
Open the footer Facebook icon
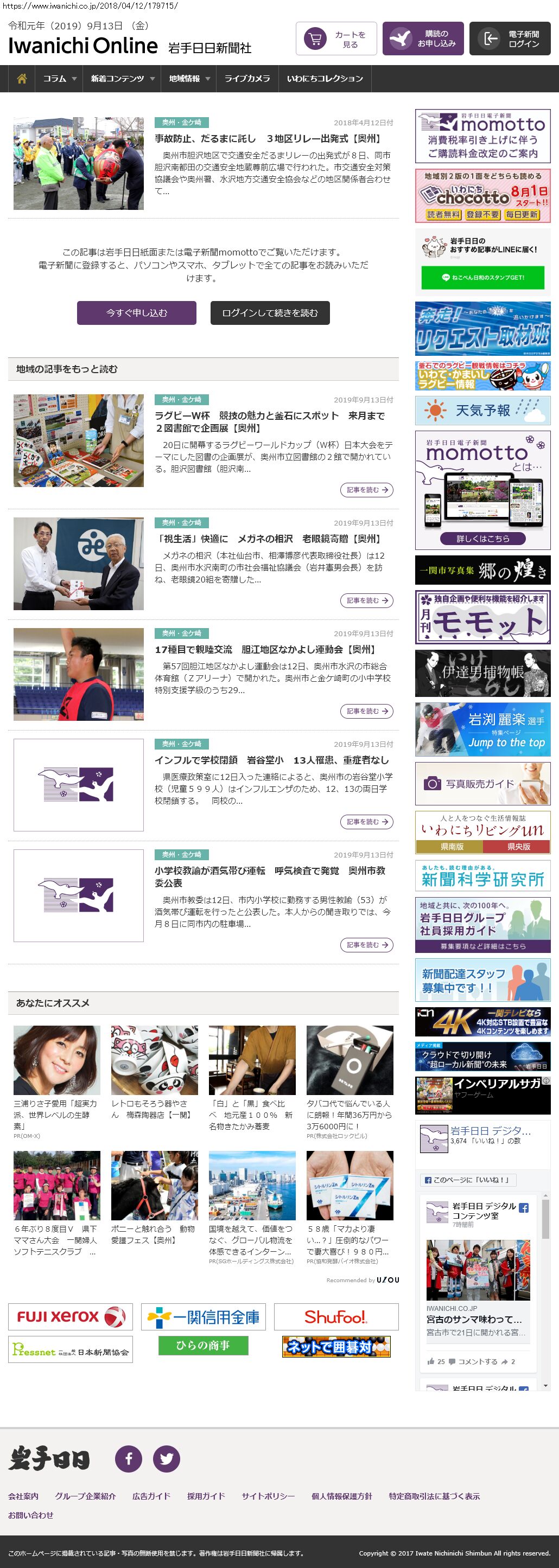129,1458
